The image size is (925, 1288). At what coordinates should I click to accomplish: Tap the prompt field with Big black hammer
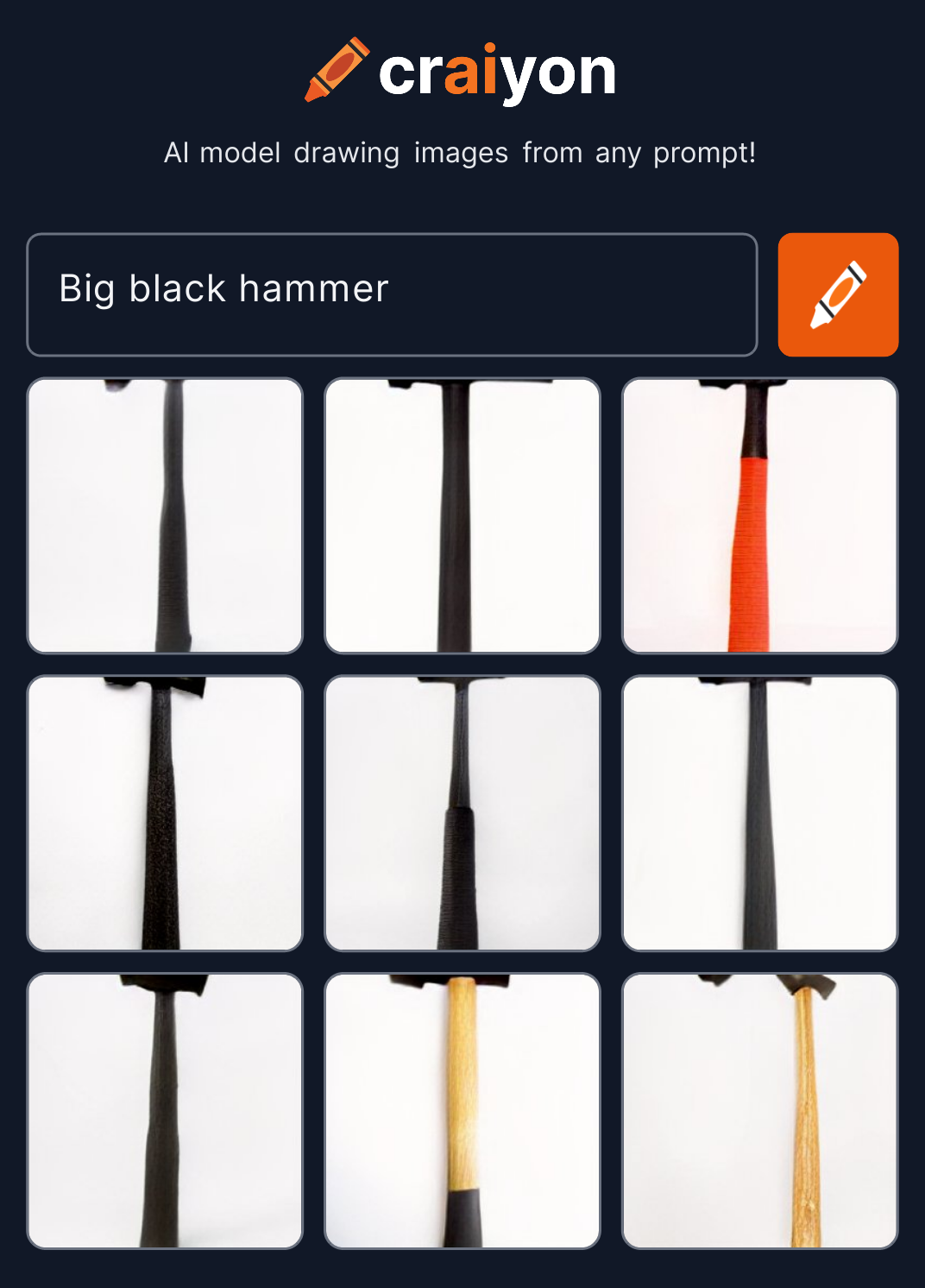[392, 294]
